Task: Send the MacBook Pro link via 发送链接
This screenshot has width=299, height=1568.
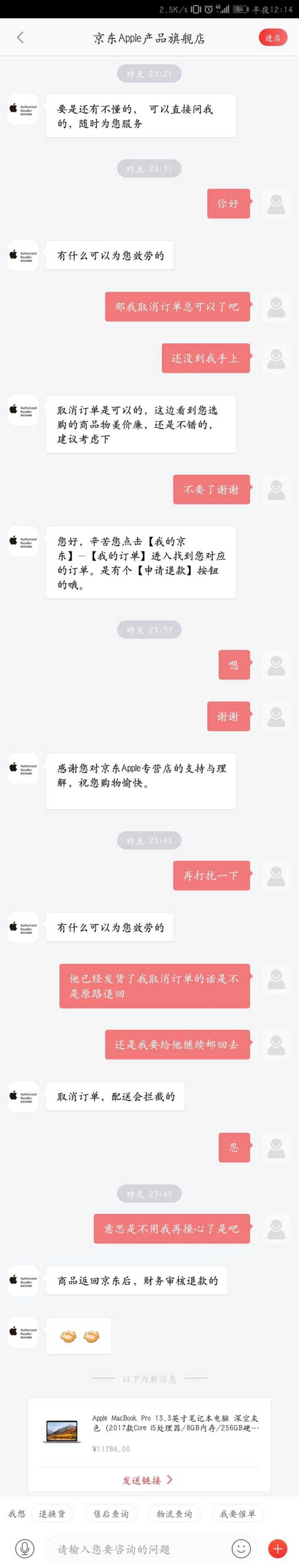Action: [147, 1480]
